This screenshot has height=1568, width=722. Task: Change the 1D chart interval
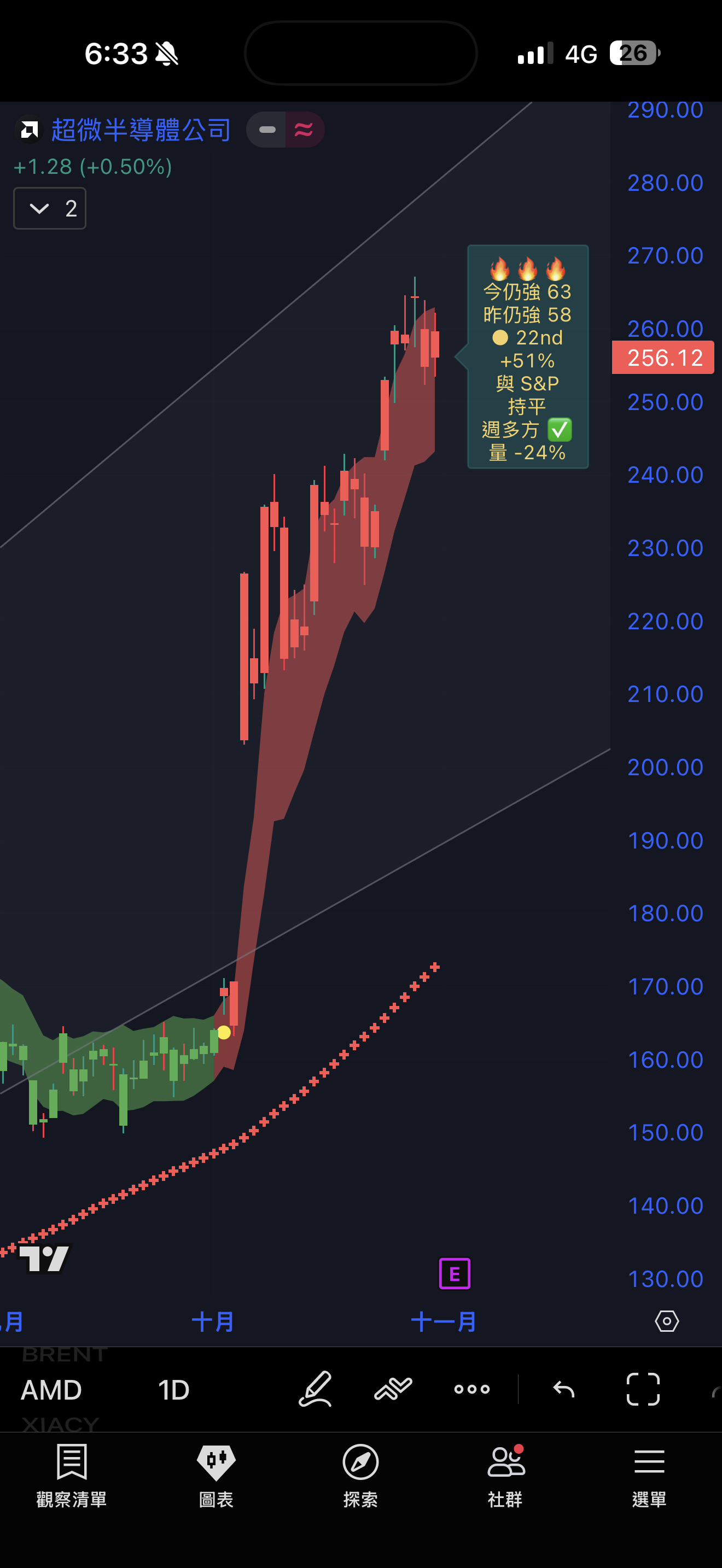(173, 1390)
